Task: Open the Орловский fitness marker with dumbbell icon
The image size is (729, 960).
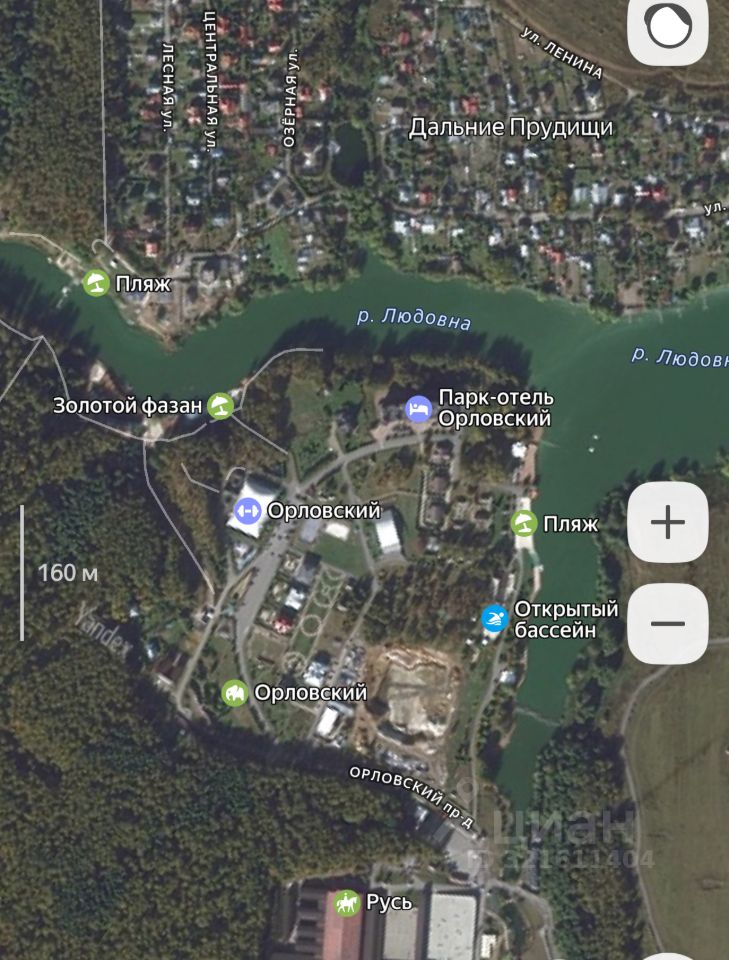Action: [x=247, y=511]
